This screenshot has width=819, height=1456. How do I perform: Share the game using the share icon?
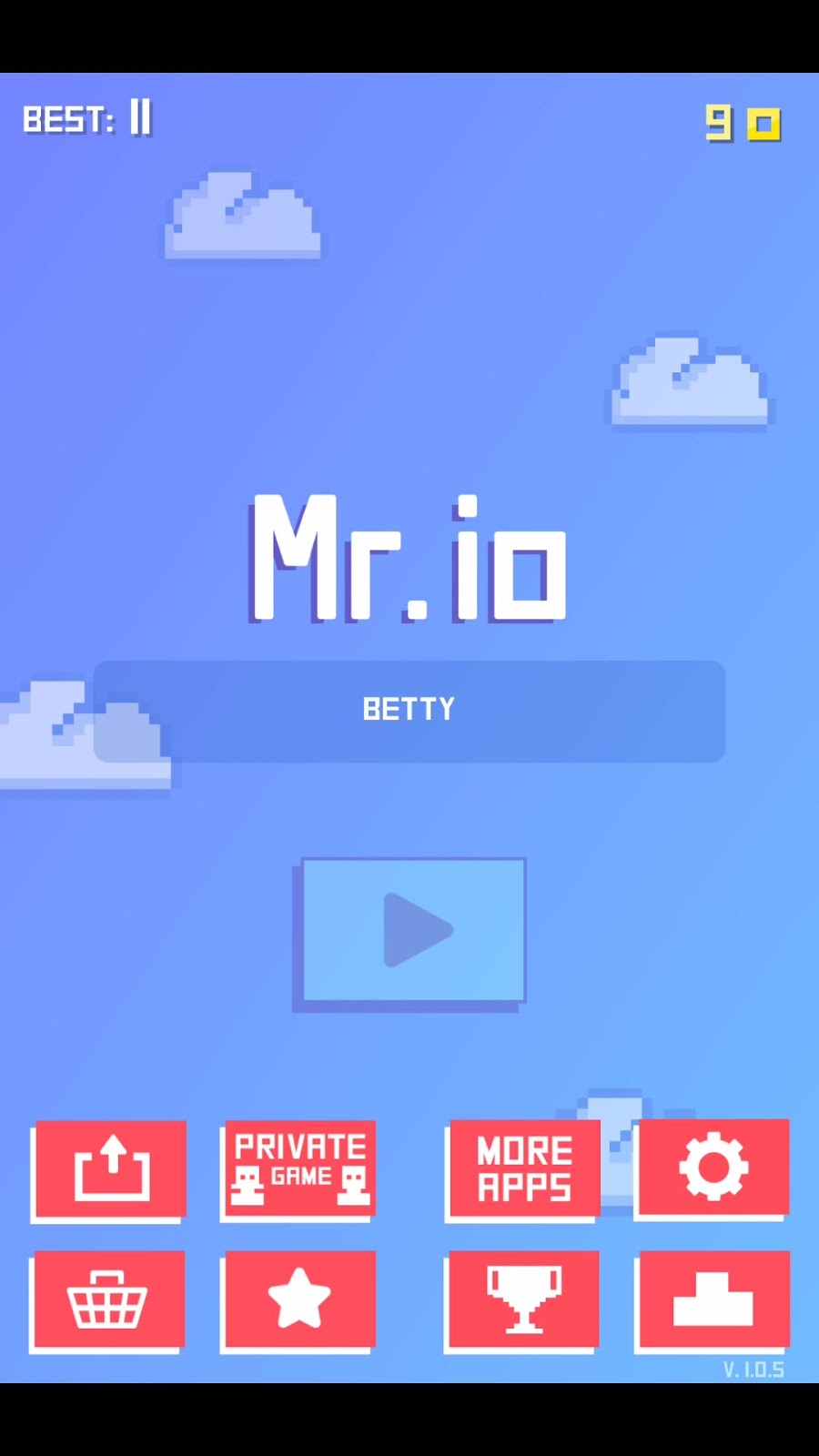coord(111,1169)
